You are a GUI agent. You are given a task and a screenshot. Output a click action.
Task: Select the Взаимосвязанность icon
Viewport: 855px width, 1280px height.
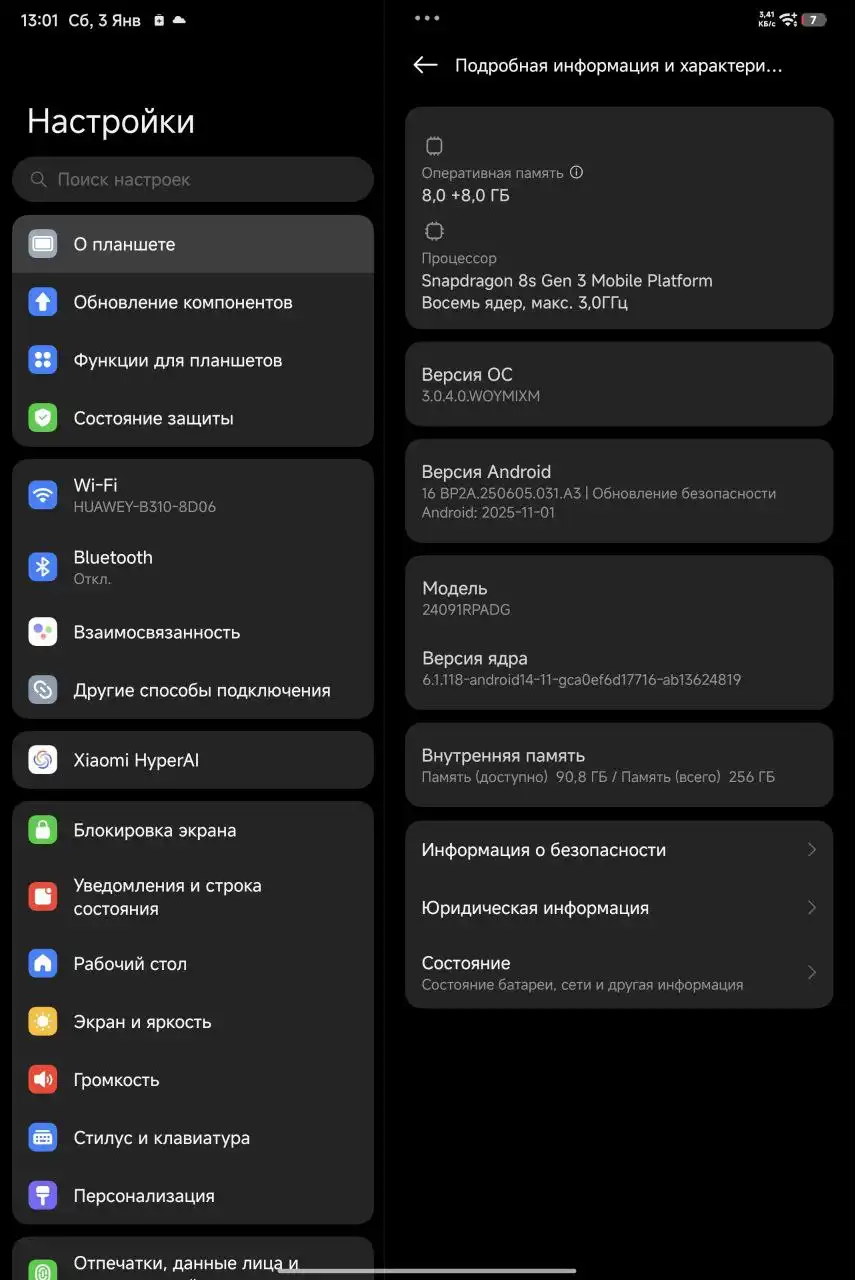click(x=42, y=631)
